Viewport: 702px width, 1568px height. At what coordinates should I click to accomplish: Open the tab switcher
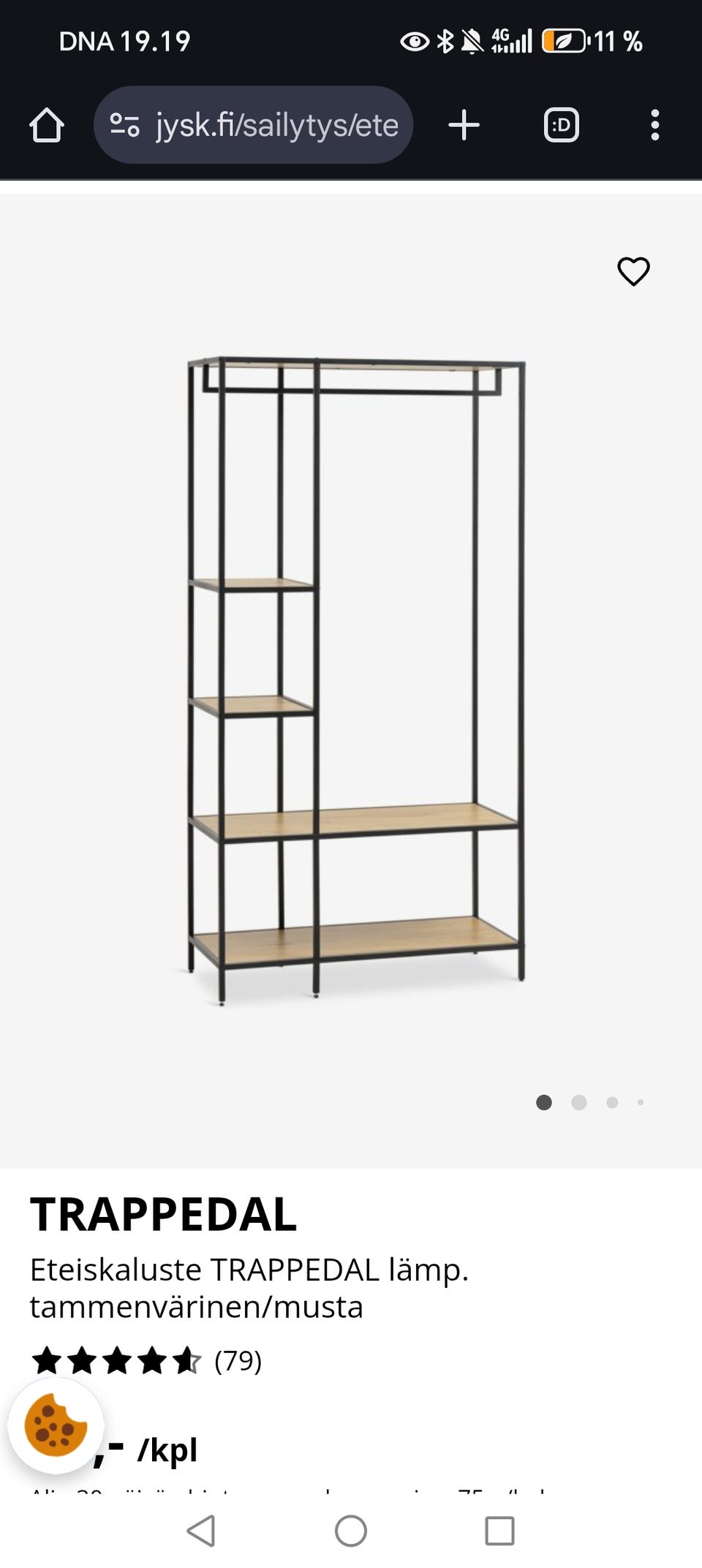[561, 125]
